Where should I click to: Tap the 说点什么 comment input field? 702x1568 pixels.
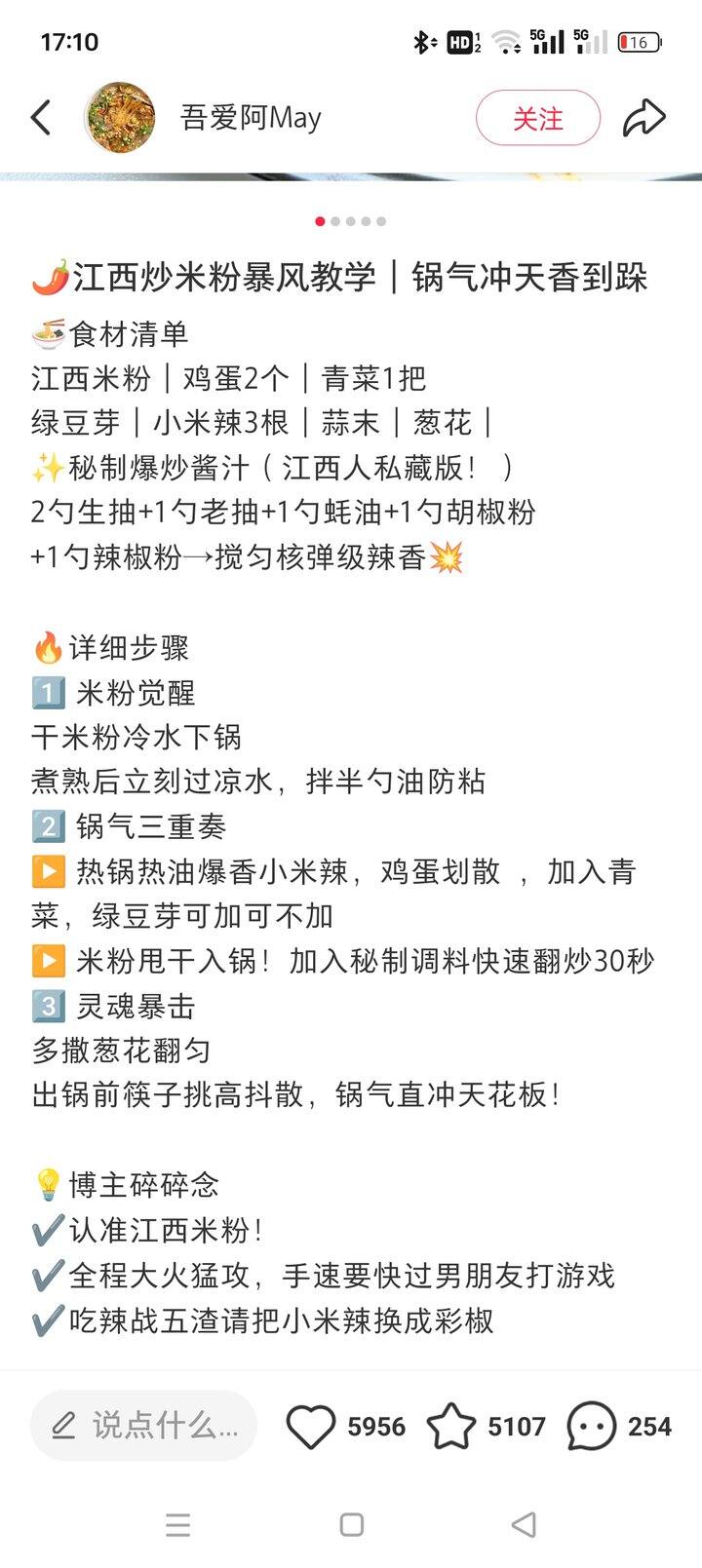point(144,1426)
